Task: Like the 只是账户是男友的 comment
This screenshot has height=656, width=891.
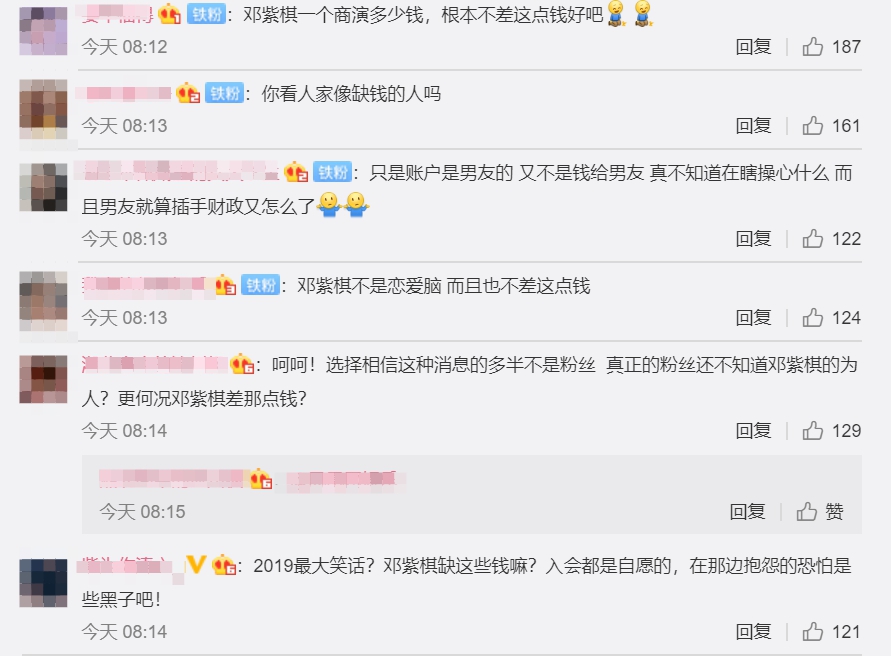Action: pos(813,239)
